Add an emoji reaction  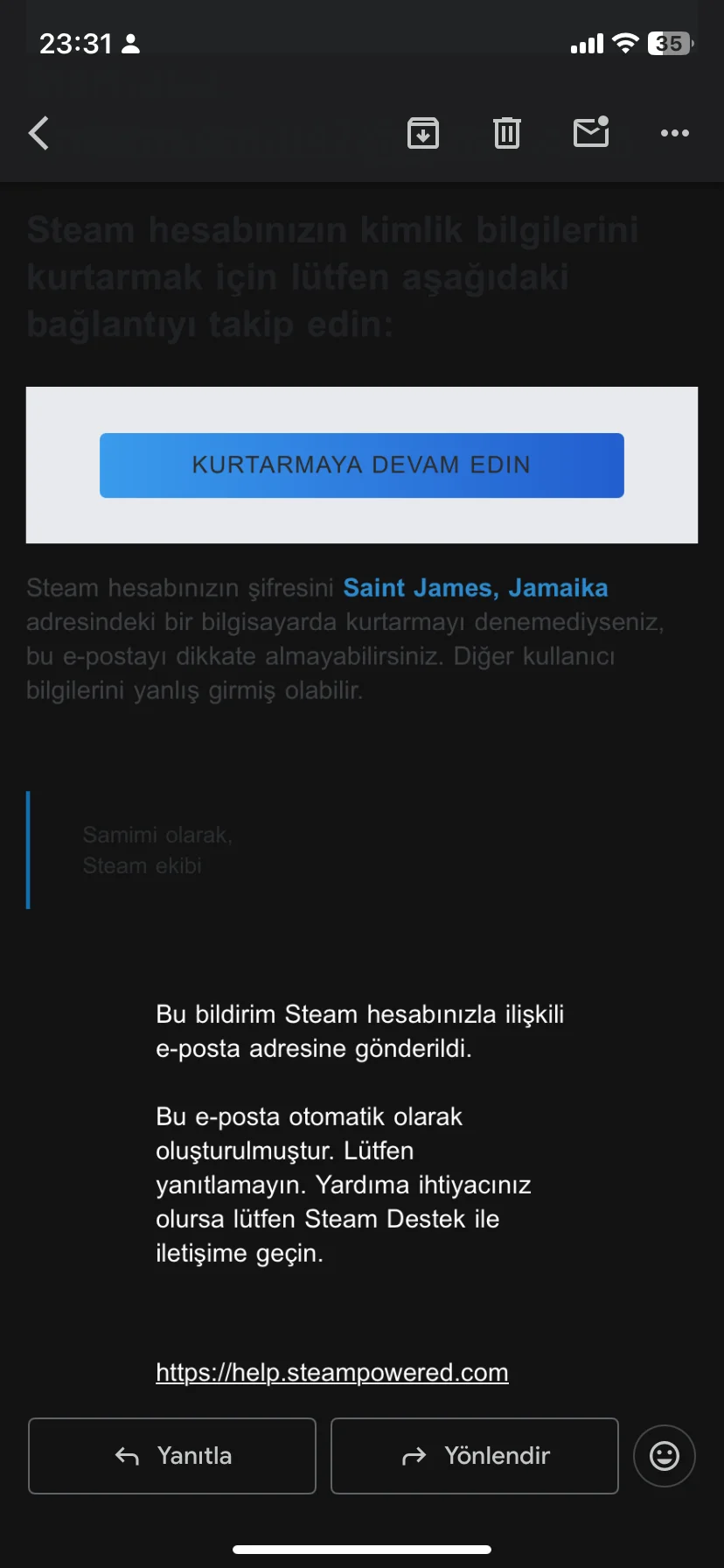665,1456
